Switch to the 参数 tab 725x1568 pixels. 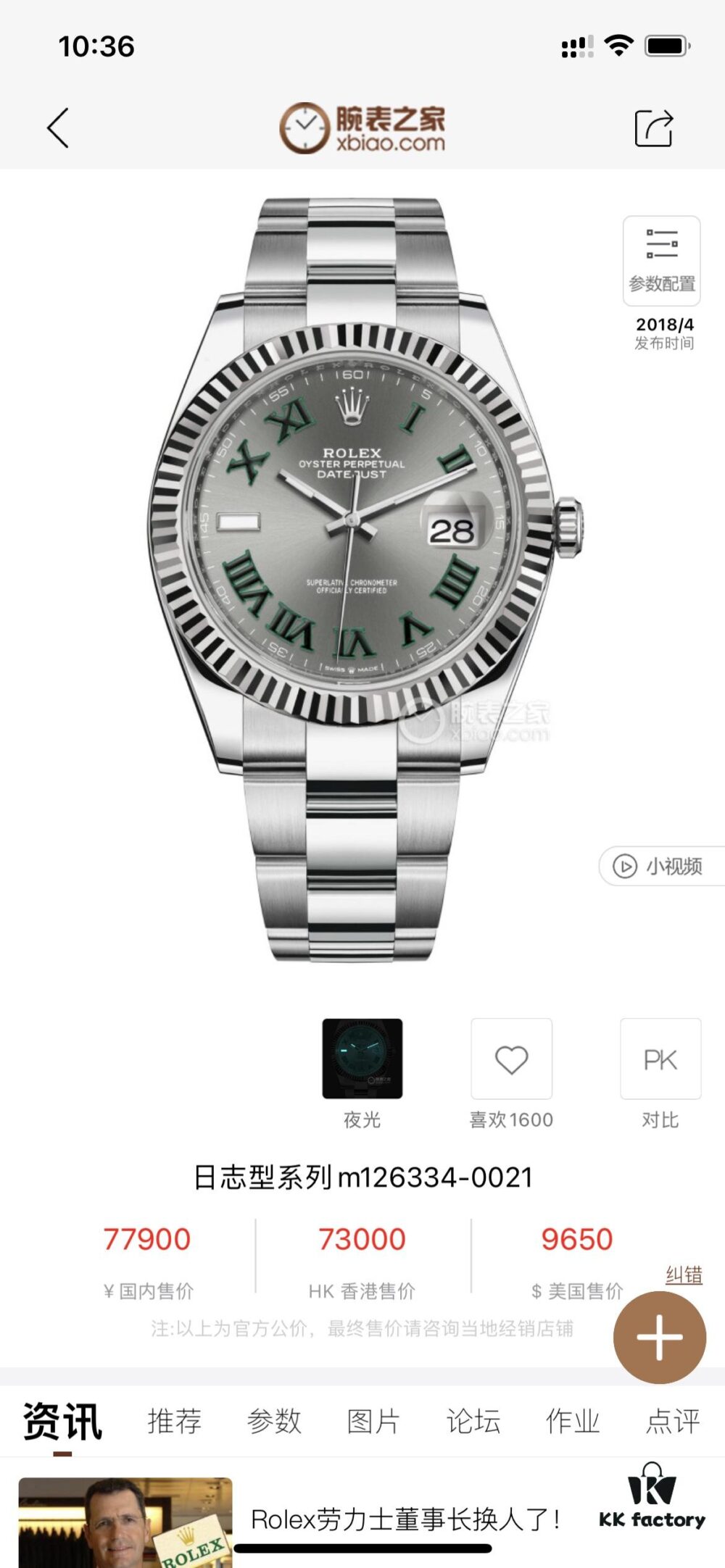[274, 1422]
